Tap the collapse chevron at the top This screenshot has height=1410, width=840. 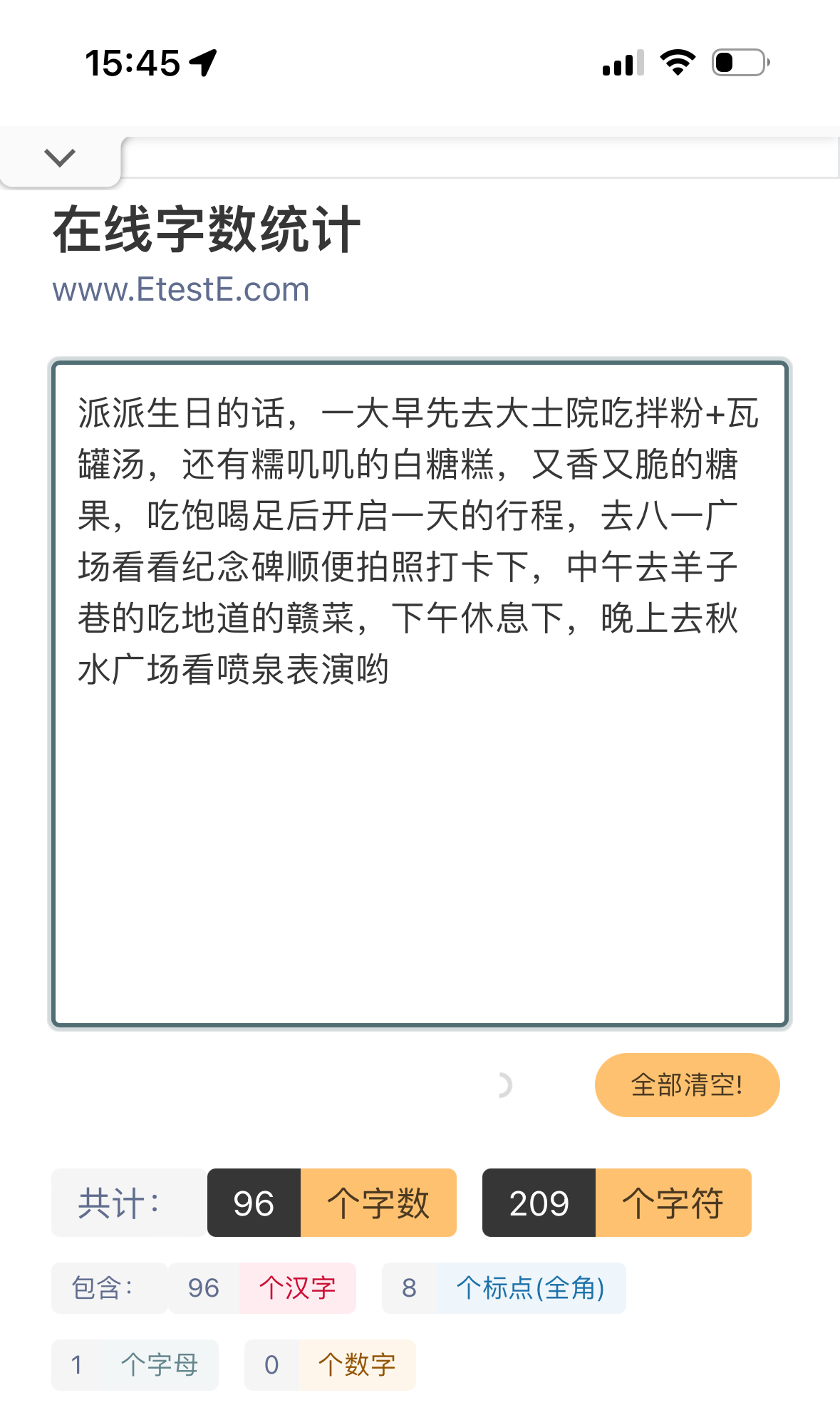click(x=60, y=157)
